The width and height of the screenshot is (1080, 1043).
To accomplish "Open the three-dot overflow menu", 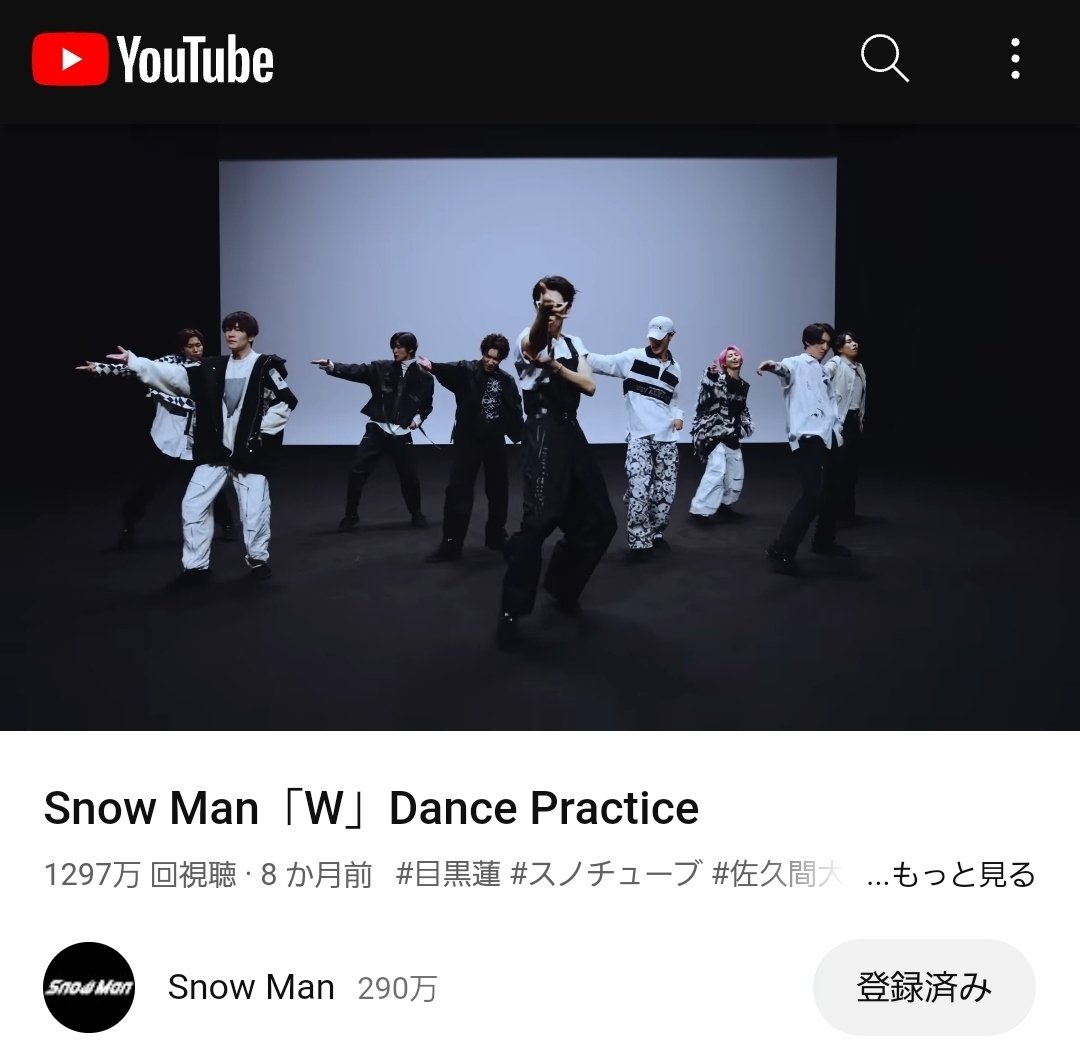I will tap(1015, 59).
